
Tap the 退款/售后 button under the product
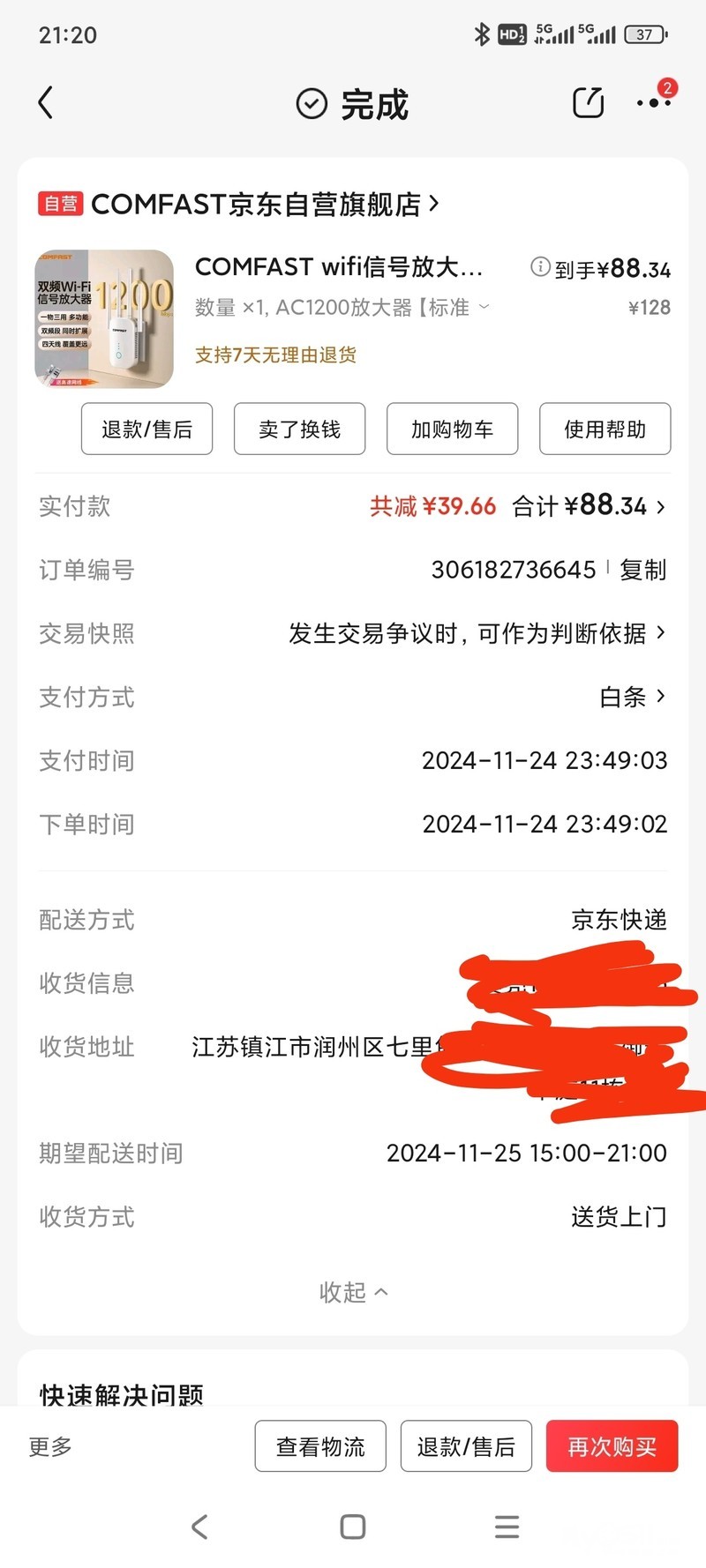(x=146, y=429)
